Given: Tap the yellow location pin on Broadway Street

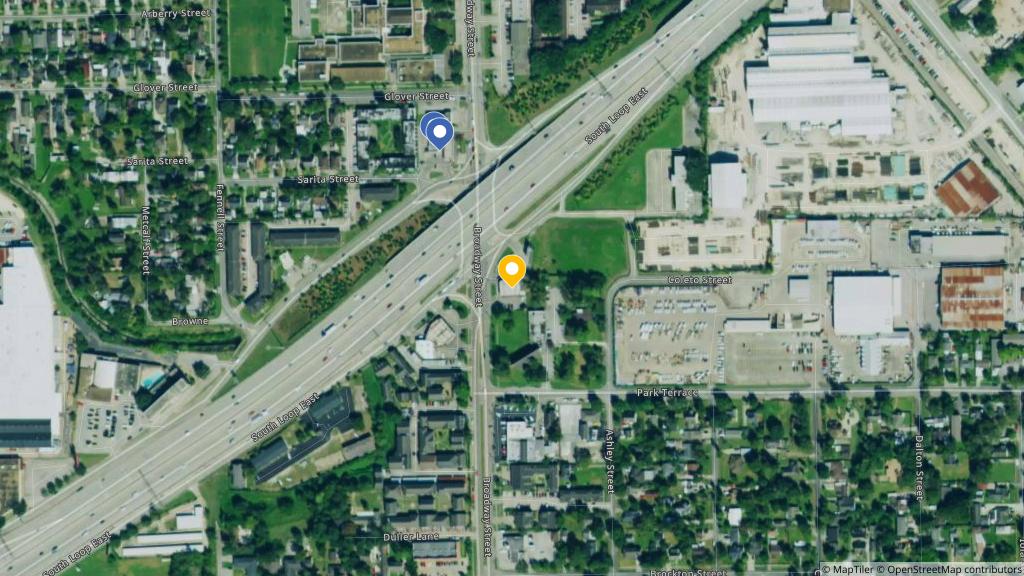Looking at the screenshot, I should point(512,269).
